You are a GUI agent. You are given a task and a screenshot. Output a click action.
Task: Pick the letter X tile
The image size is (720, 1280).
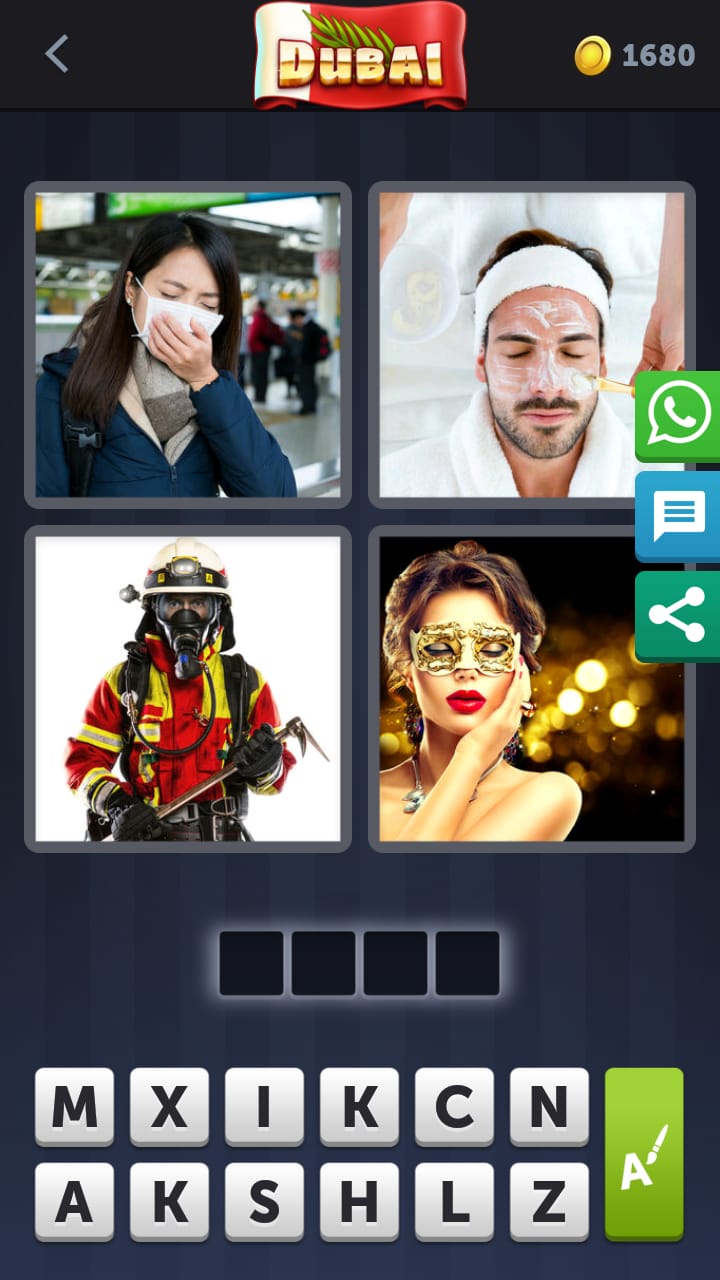click(x=169, y=1107)
